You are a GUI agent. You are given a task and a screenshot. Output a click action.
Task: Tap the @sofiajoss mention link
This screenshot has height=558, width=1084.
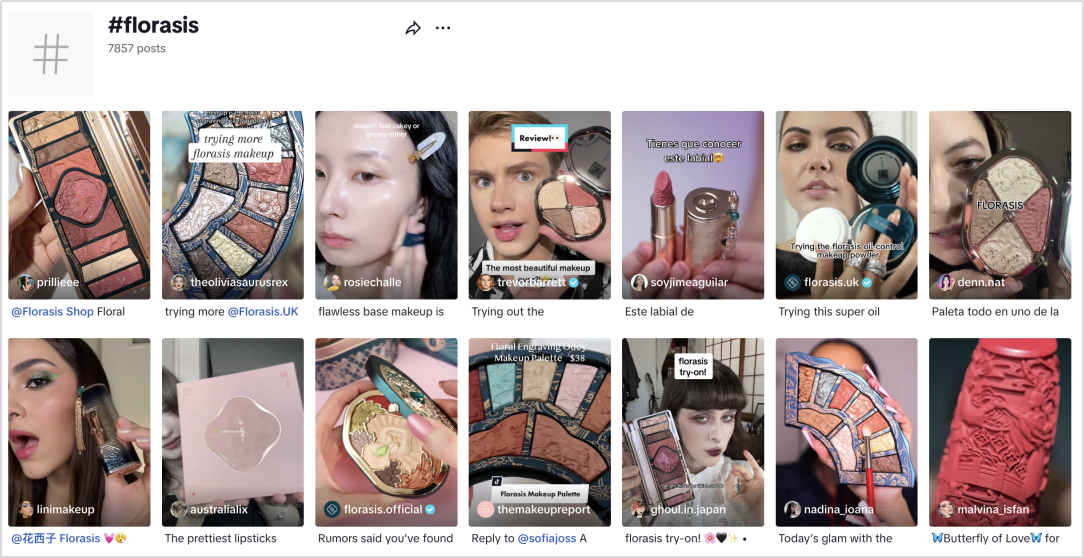pos(546,539)
